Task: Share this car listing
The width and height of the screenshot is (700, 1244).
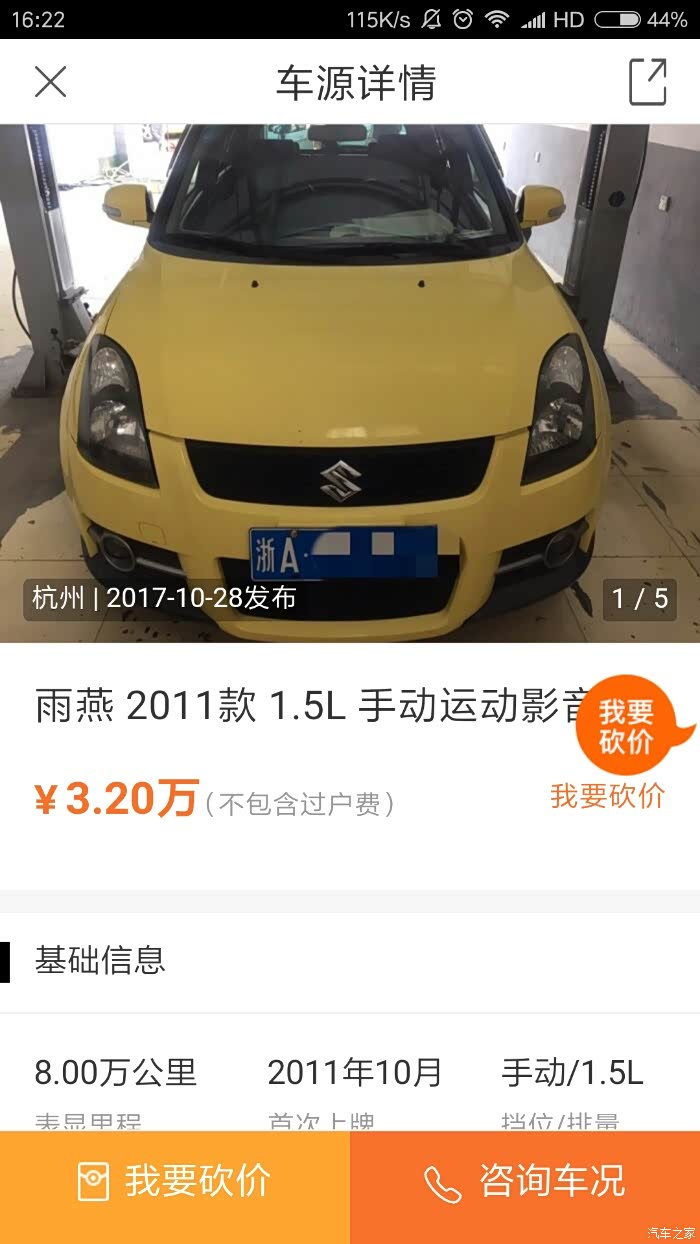Action: coord(647,82)
